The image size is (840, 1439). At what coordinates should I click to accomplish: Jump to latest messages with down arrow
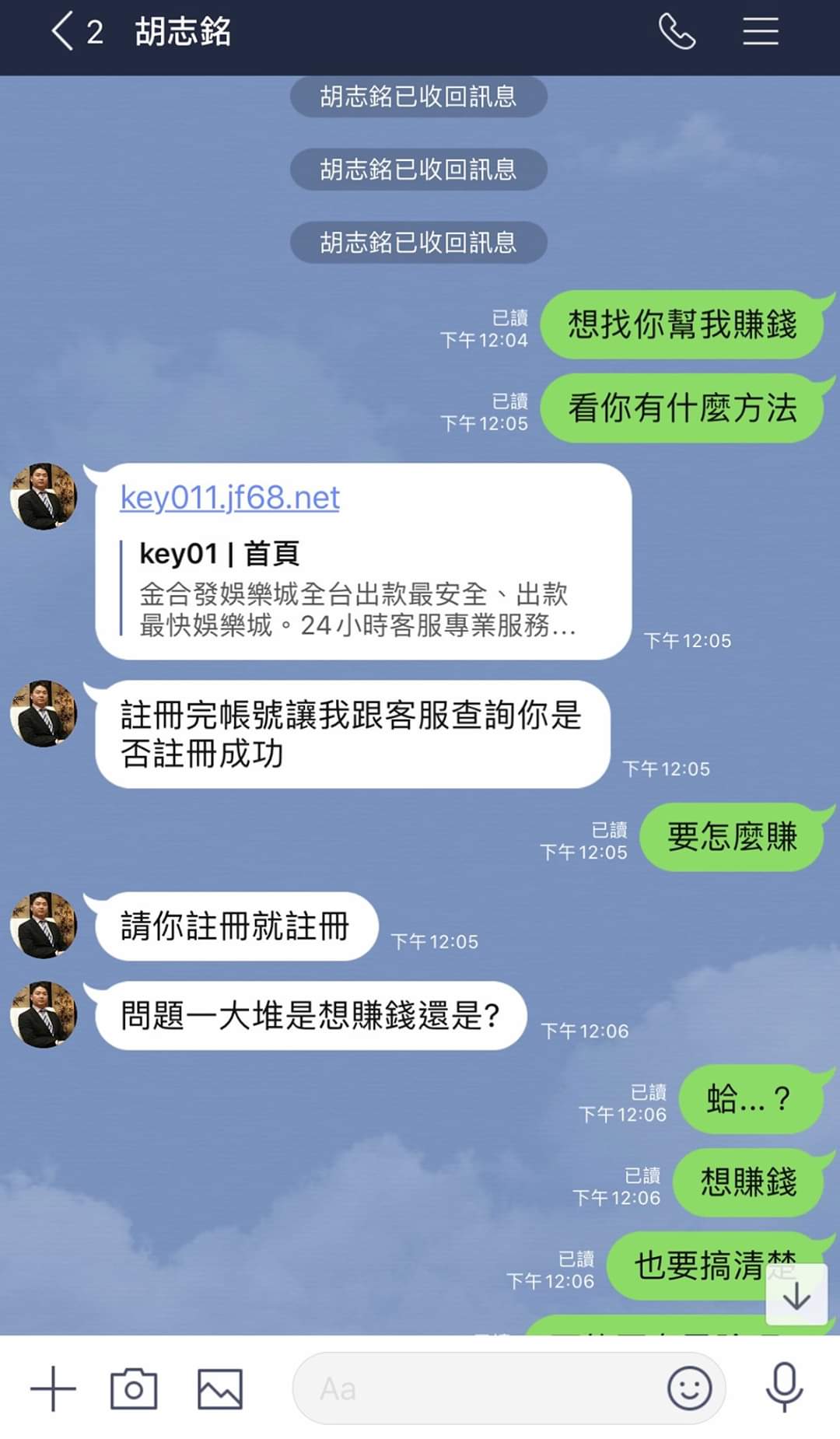coord(796,1295)
